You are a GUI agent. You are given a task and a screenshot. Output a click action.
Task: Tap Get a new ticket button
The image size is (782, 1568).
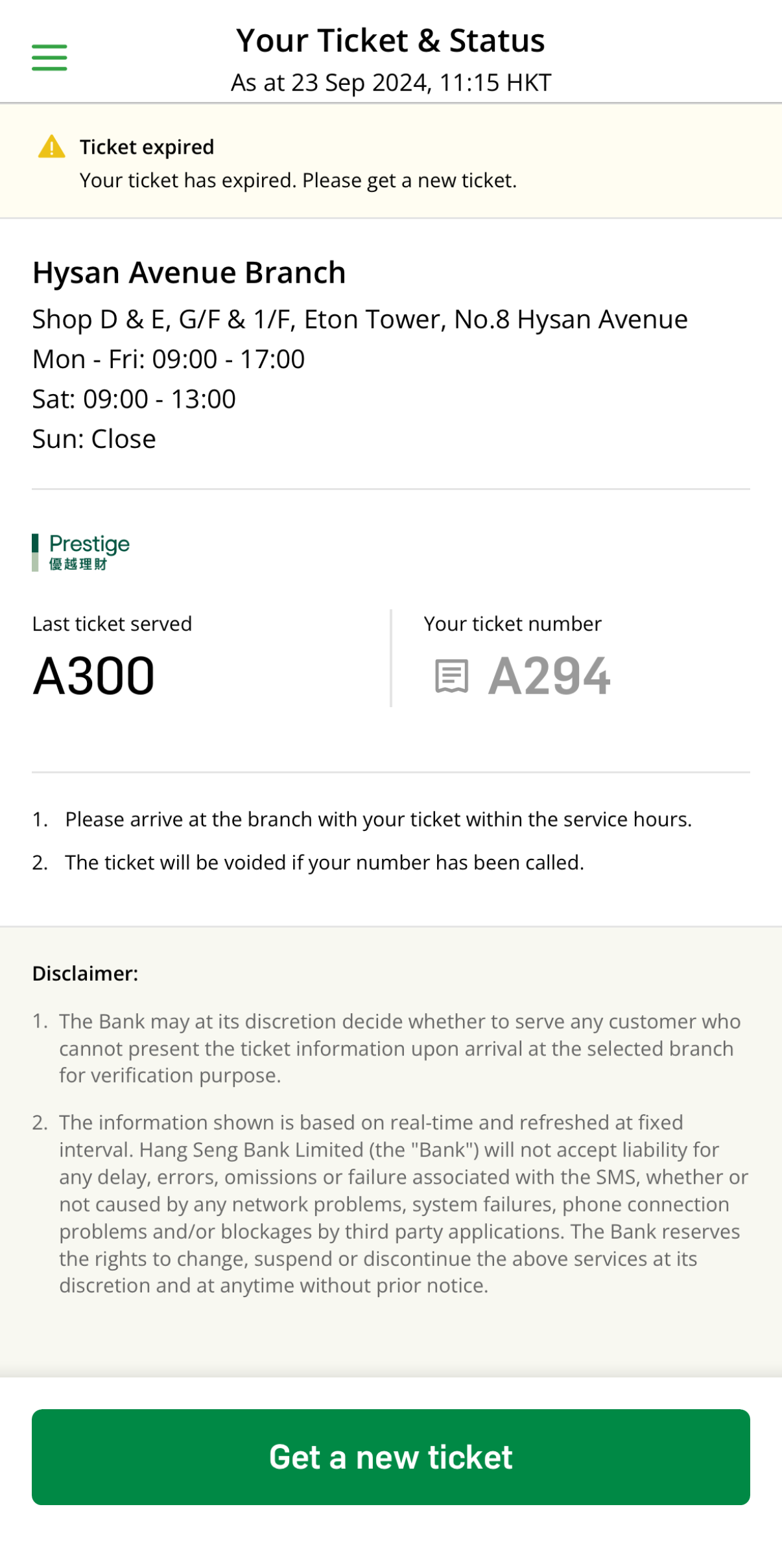click(391, 1457)
